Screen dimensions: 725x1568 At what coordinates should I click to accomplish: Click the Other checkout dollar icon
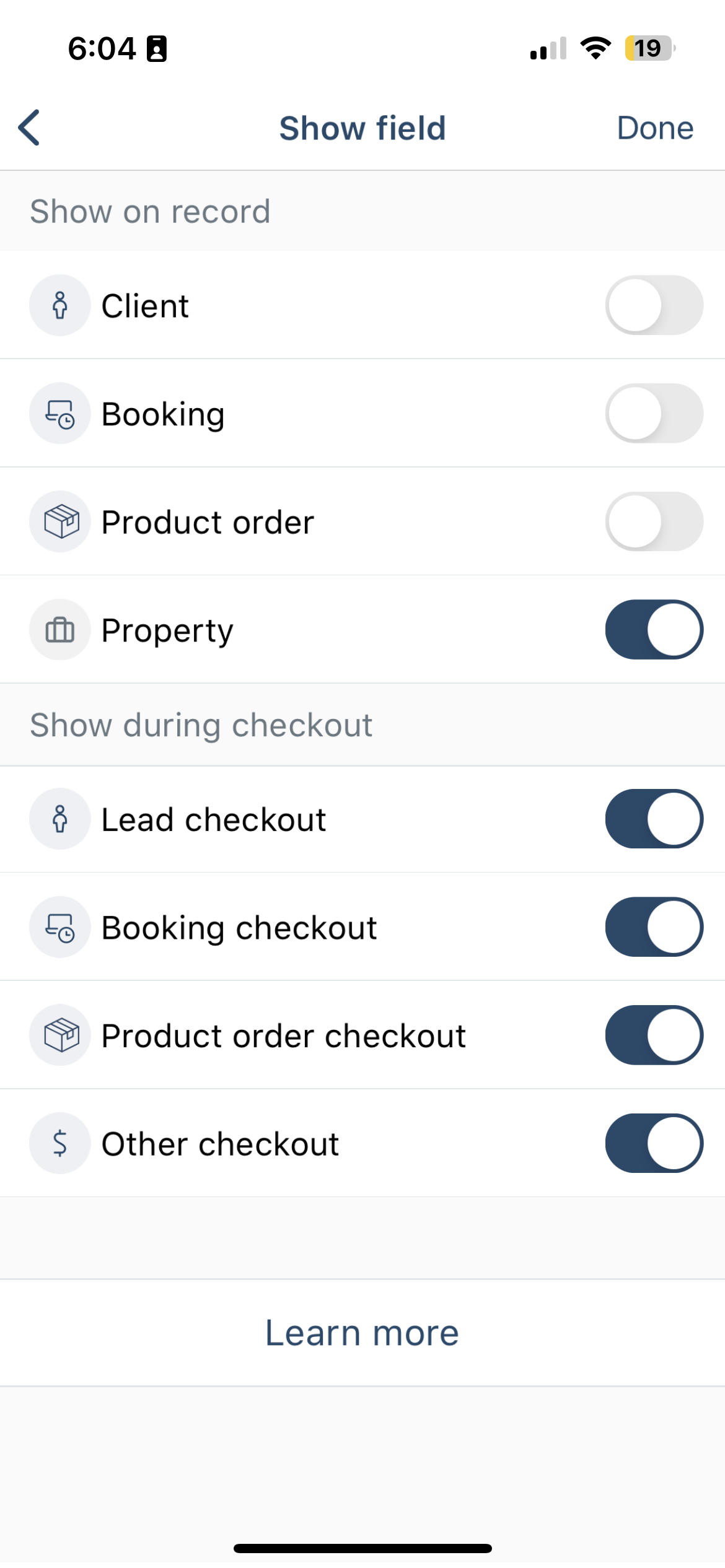click(x=59, y=1143)
